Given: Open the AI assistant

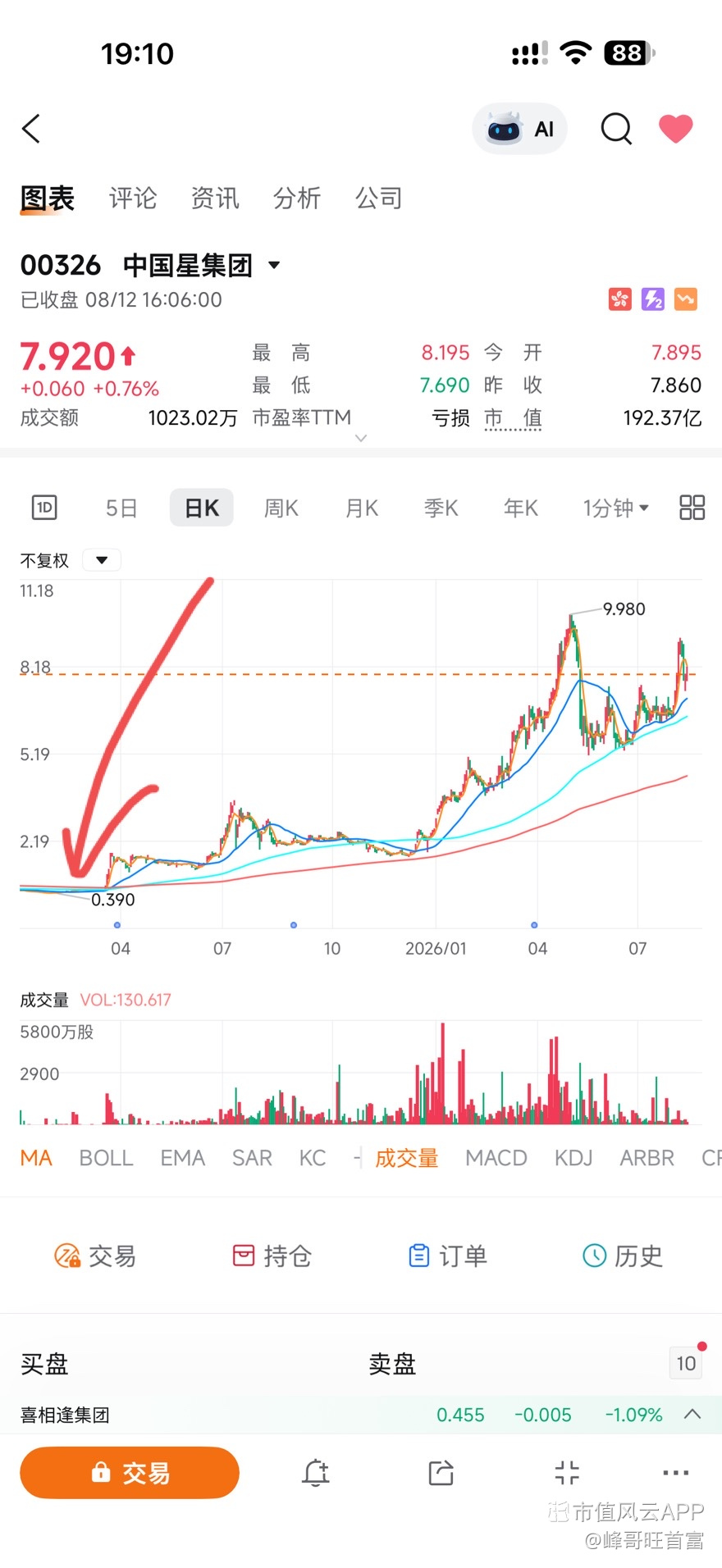Looking at the screenshot, I should (519, 129).
